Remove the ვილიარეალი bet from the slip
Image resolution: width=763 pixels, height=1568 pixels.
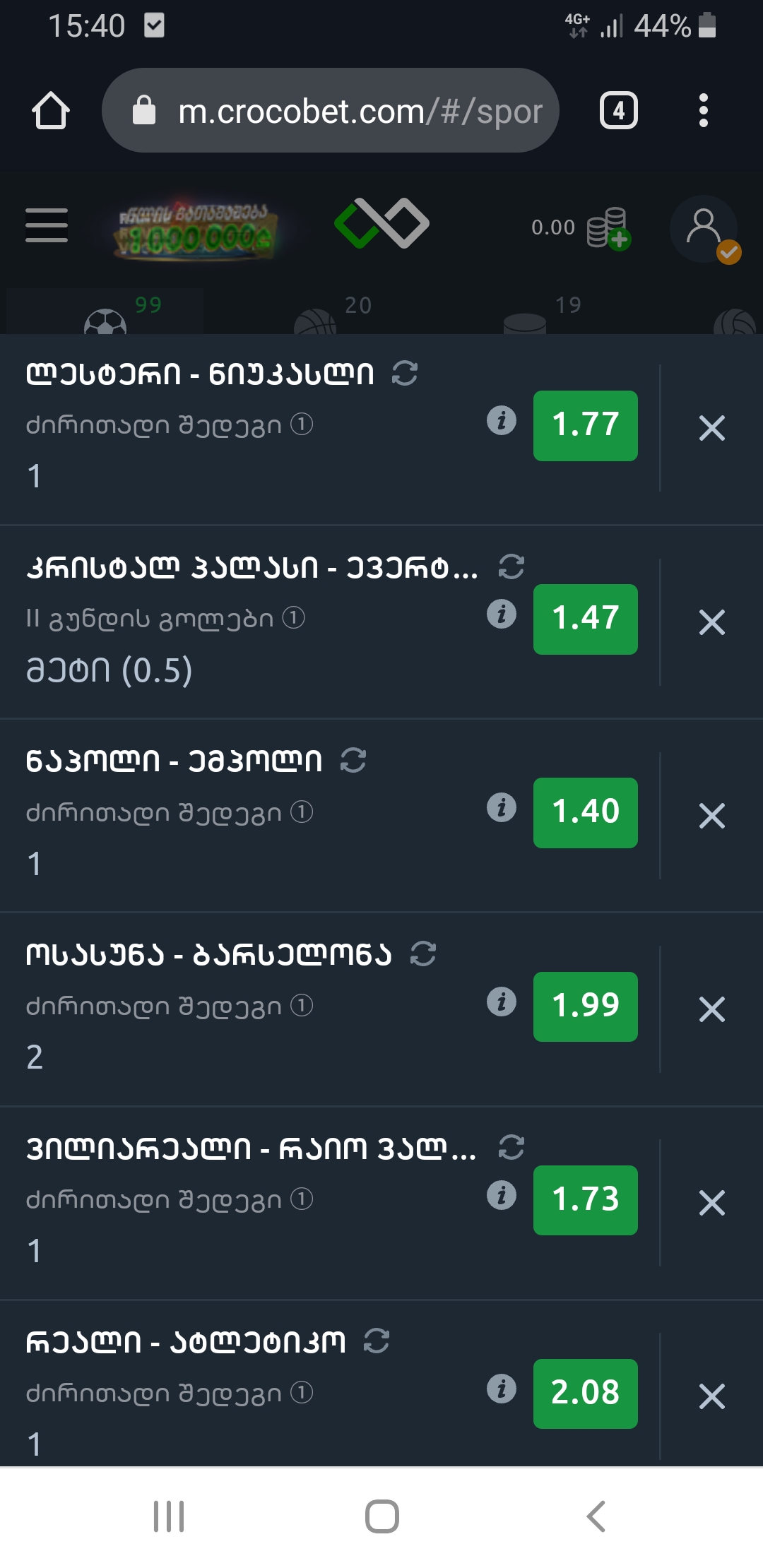click(x=711, y=1203)
